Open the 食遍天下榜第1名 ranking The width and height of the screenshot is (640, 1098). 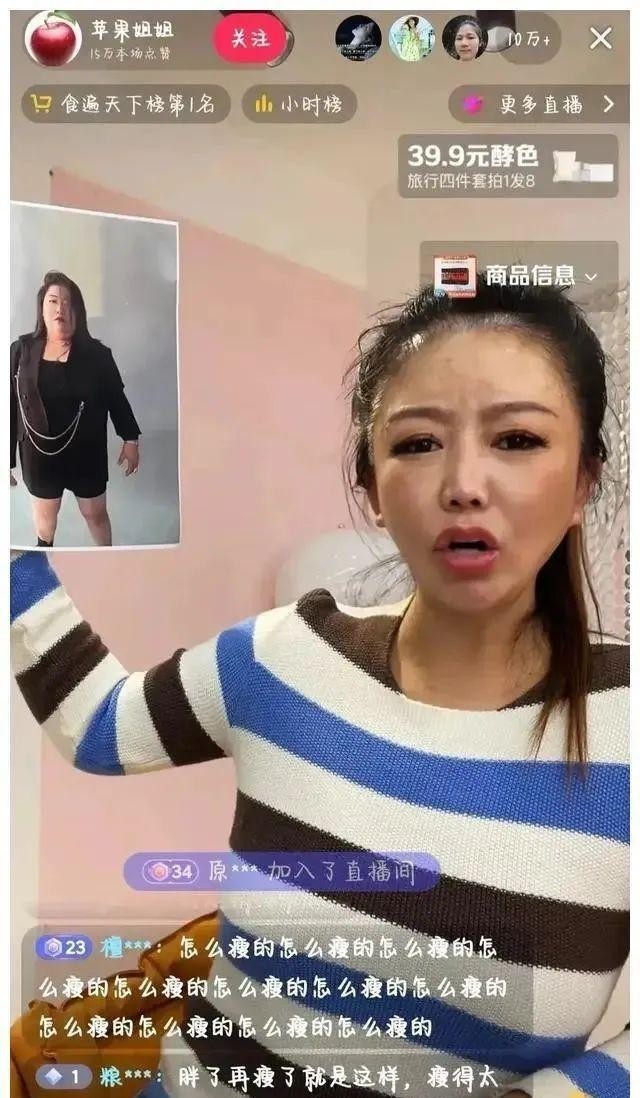[x=126, y=104]
